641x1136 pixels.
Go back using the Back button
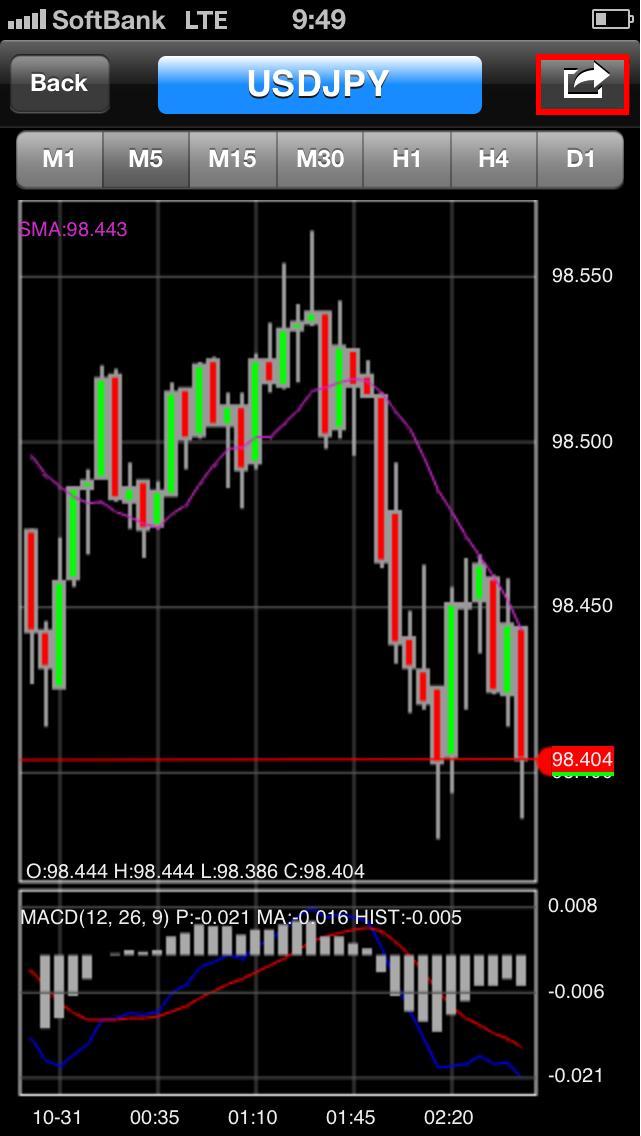point(59,84)
